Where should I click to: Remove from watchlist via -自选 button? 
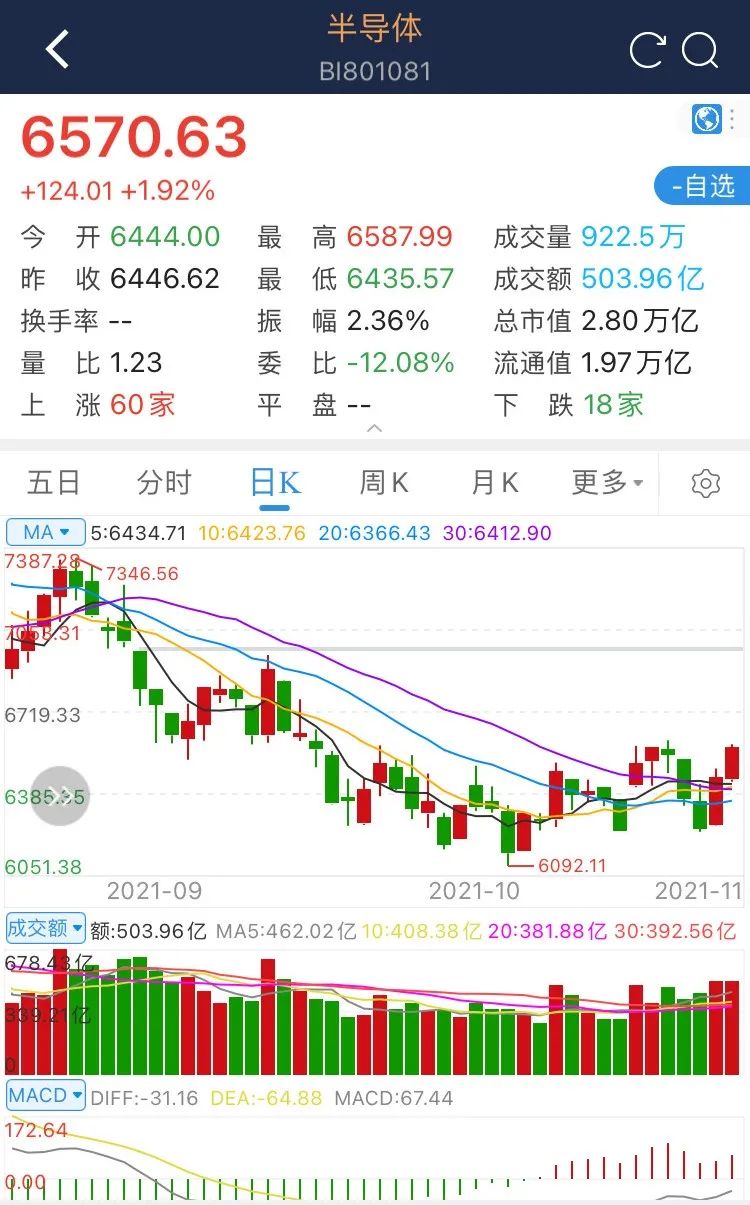pos(702,186)
